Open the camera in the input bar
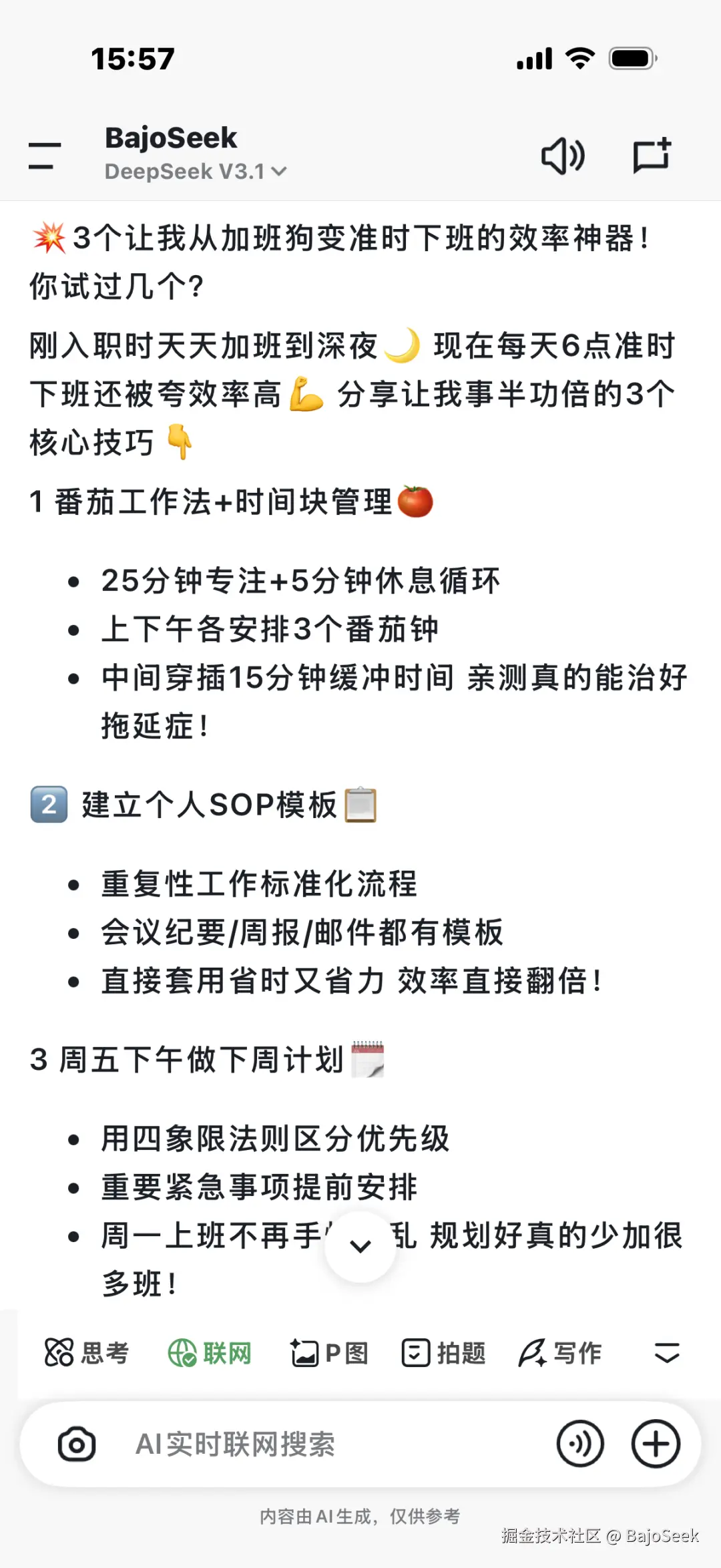The height and width of the screenshot is (1568, 721). point(77,1444)
